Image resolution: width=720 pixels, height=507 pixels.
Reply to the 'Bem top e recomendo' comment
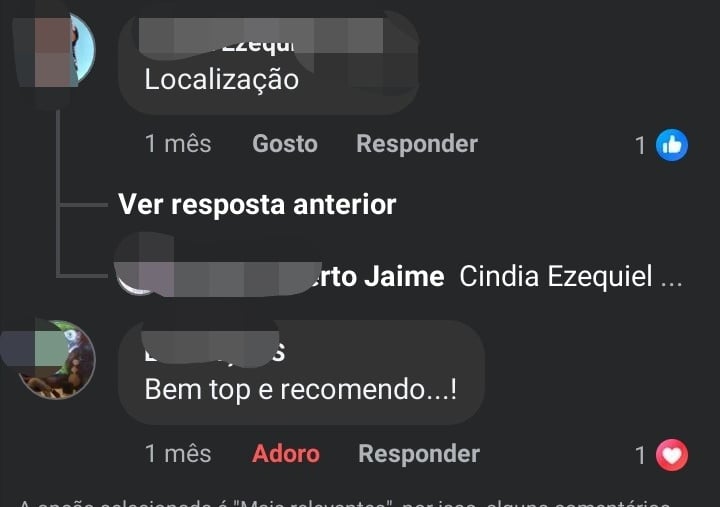point(418,454)
